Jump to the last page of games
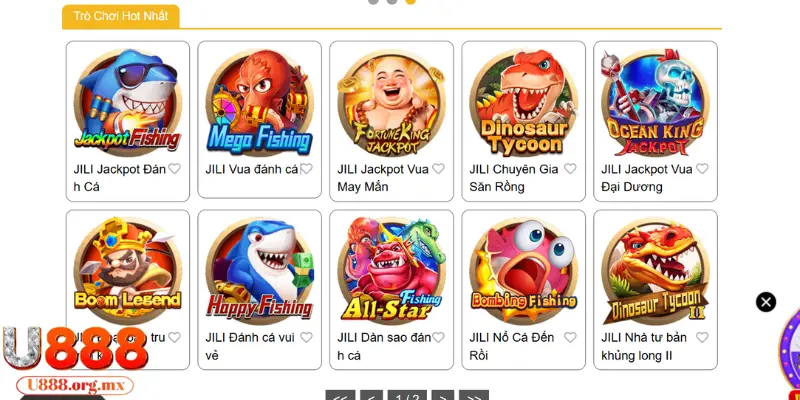The height and width of the screenshot is (400, 800). point(474,396)
